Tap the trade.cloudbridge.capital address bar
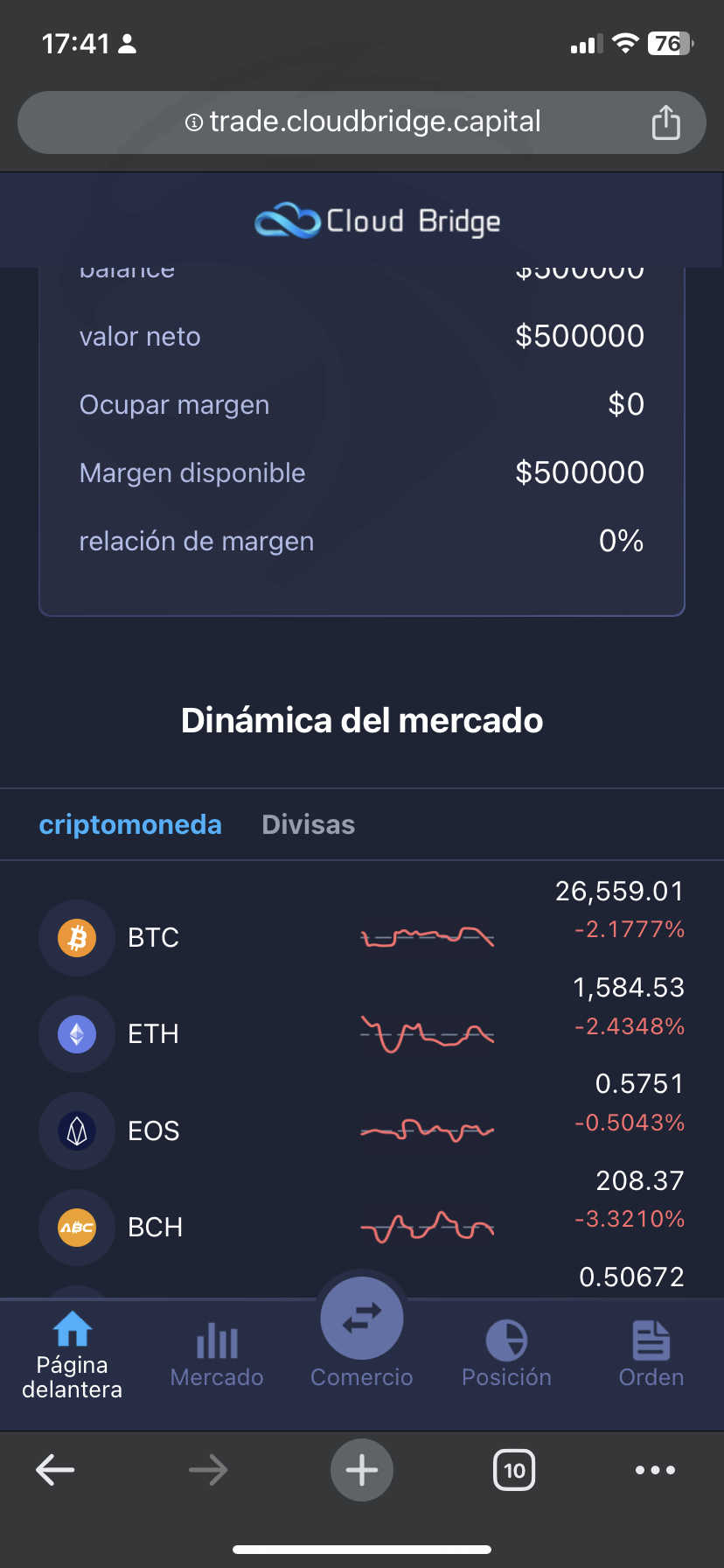 coord(362,122)
